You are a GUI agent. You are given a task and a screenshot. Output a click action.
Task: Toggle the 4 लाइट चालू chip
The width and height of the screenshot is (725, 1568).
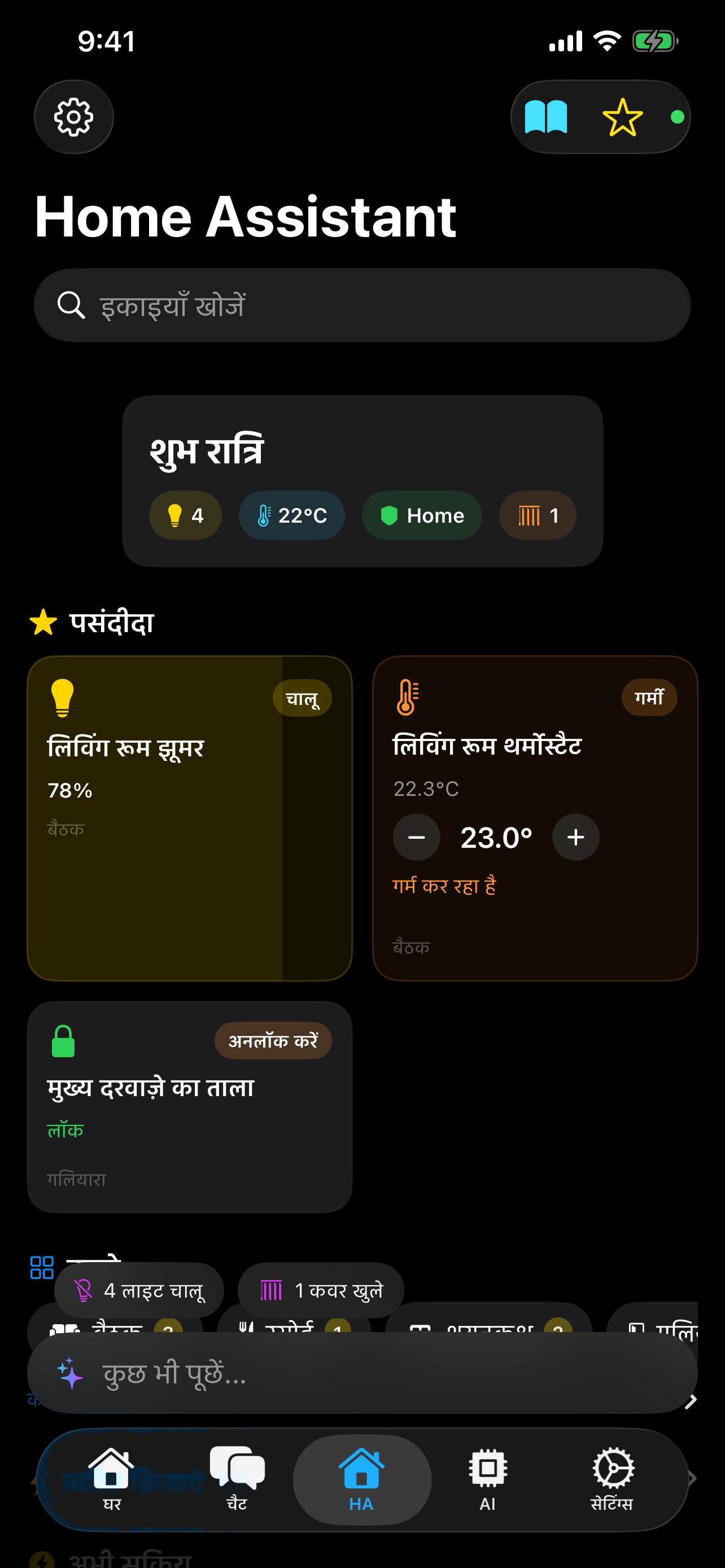point(139,1290)
